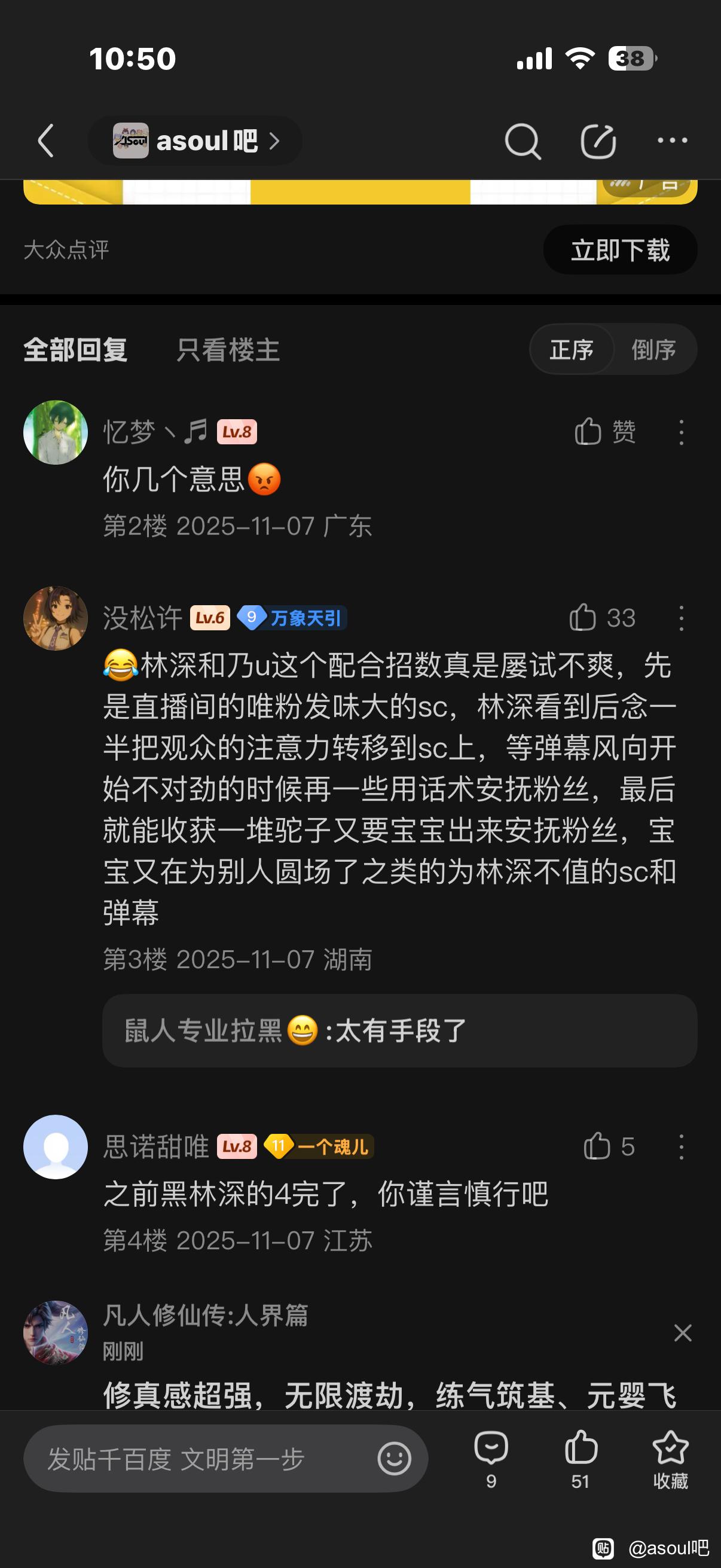Dismiss the 凡人修仙传:人界篇 ad
The width and height of the screenshot is (721, 1568).
pyautogui.click(x=683, y=1333)
